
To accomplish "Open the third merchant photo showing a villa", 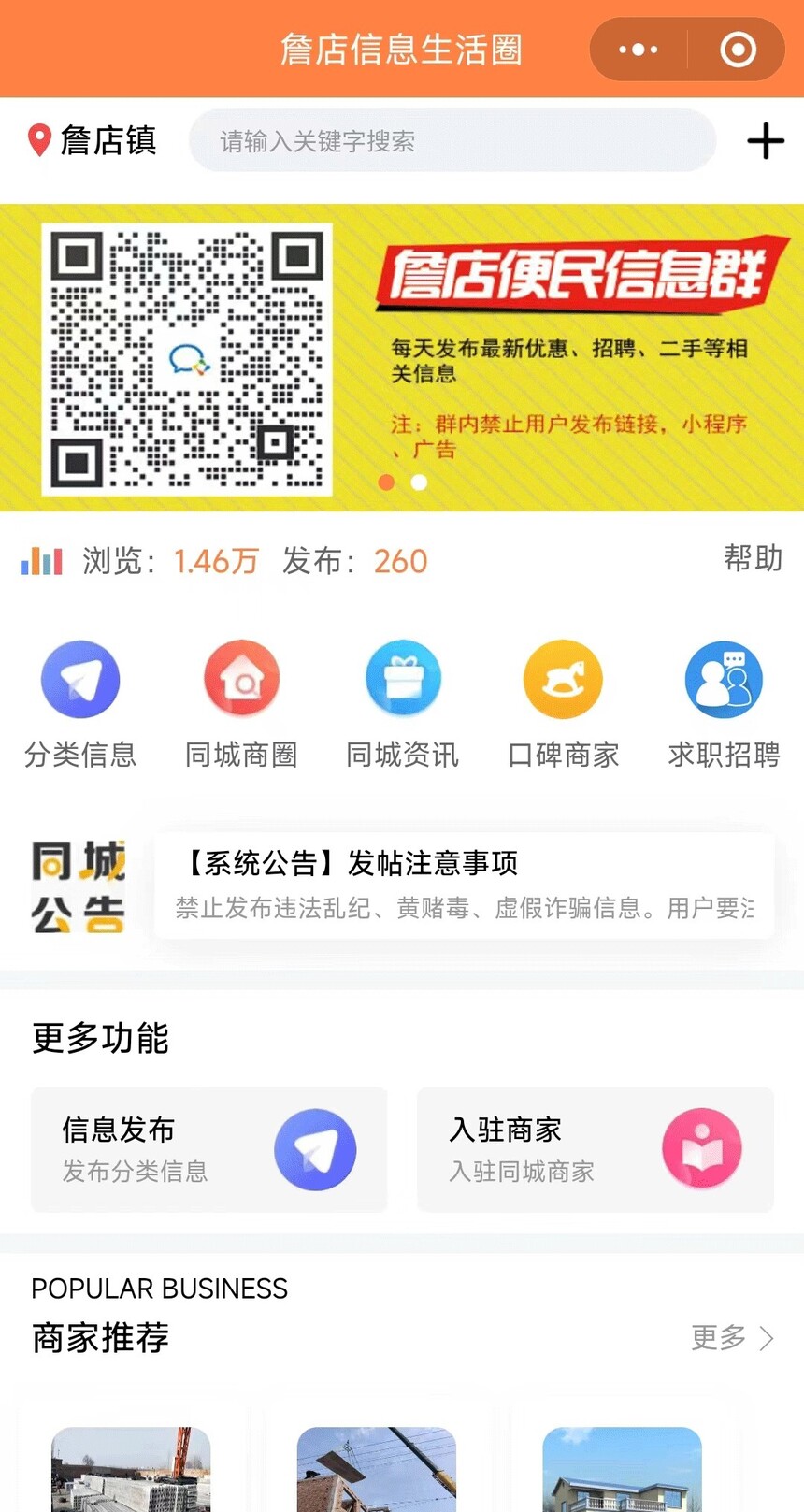I will (x=622, y=1468).
